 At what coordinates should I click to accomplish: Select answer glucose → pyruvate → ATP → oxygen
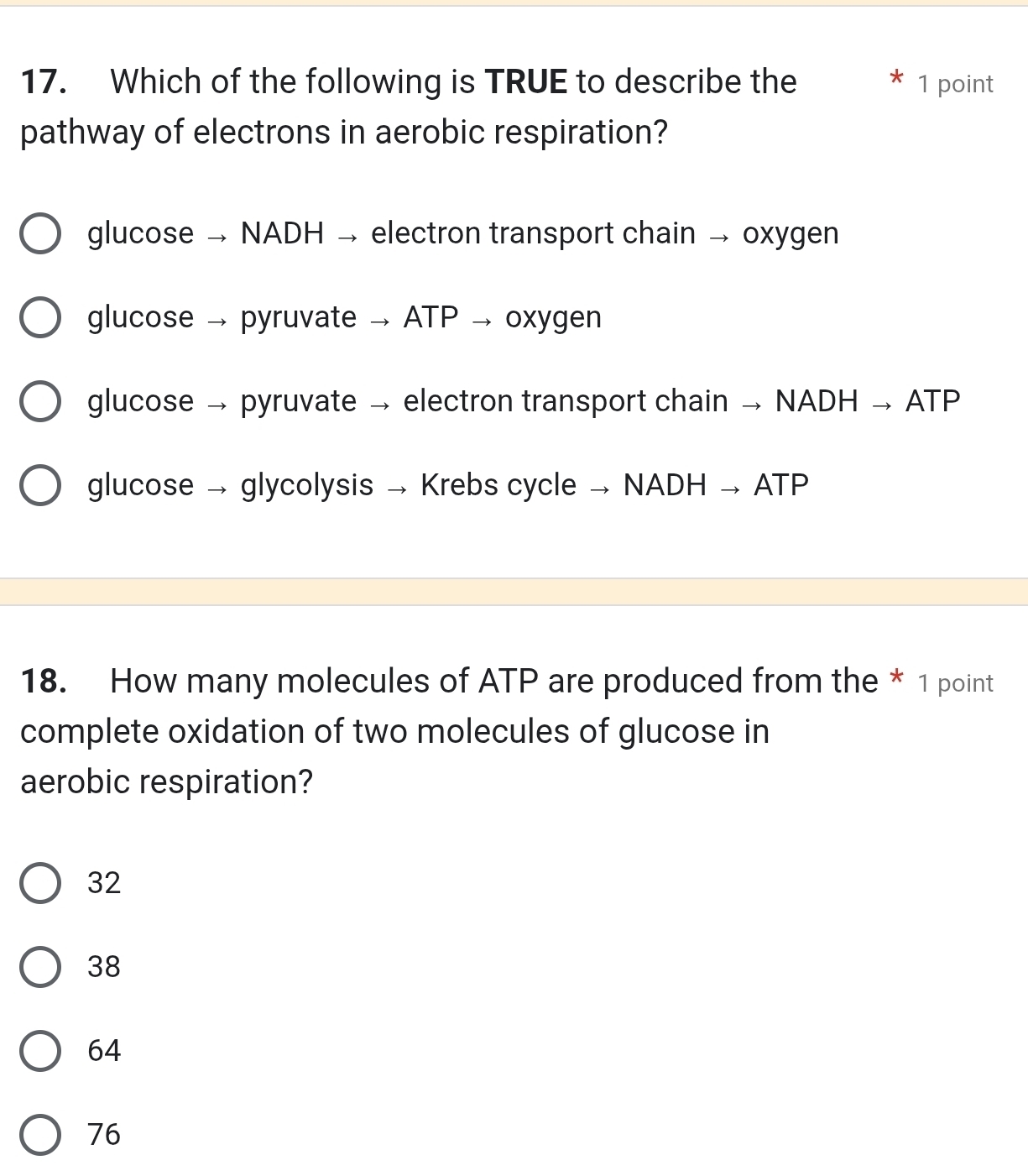[40, 317]
